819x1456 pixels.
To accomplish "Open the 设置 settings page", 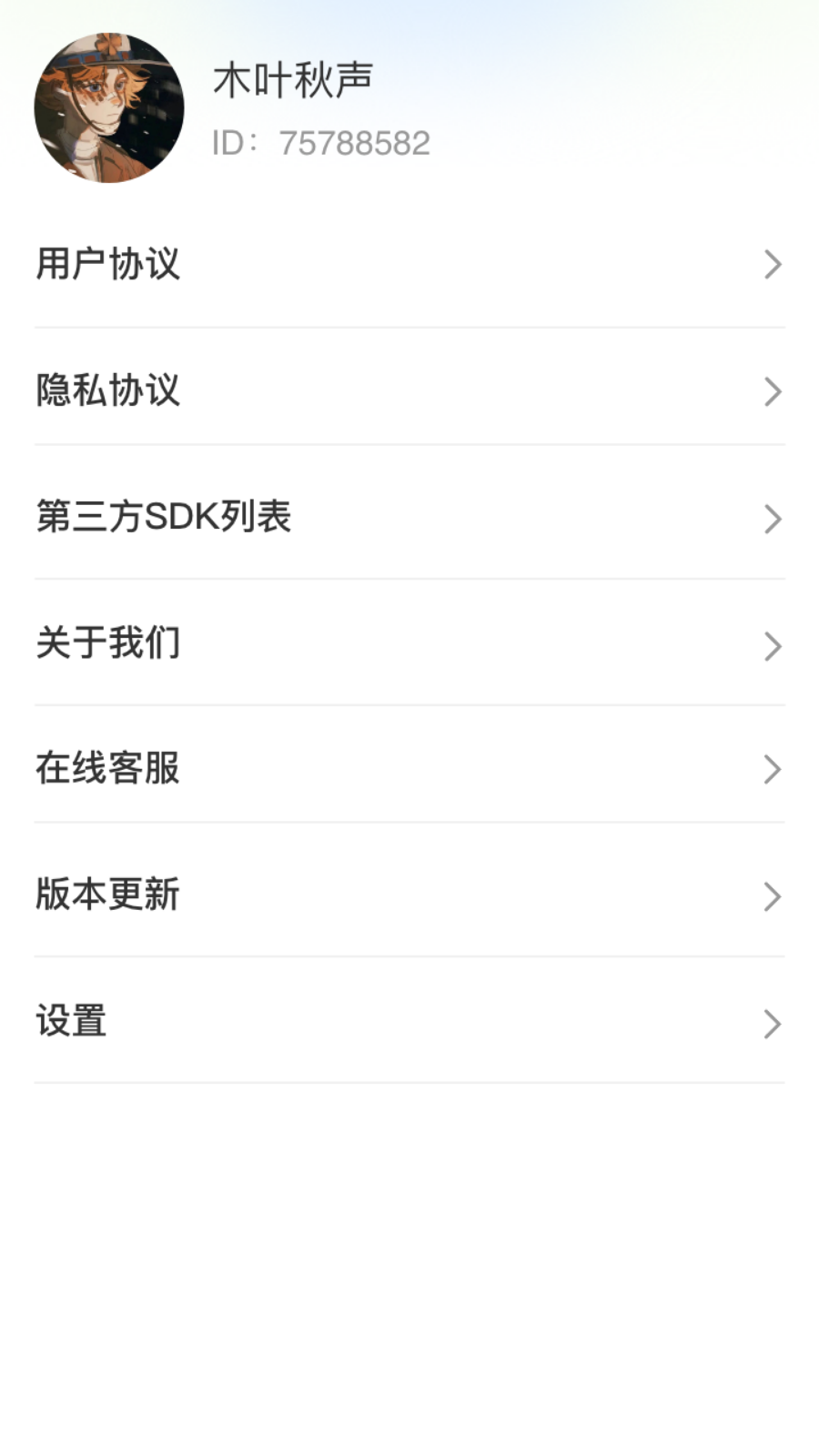I will 71,1022.
